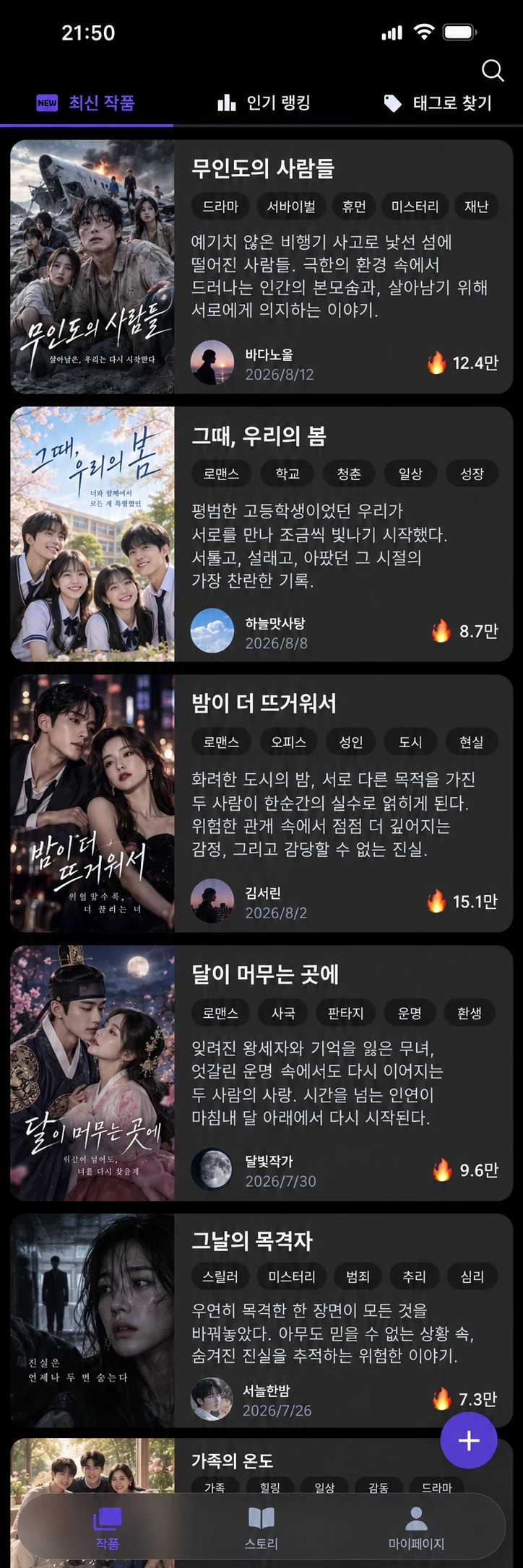Tap the 스릴러 tag chip

pyautogui.click(x=220, y=1276)
